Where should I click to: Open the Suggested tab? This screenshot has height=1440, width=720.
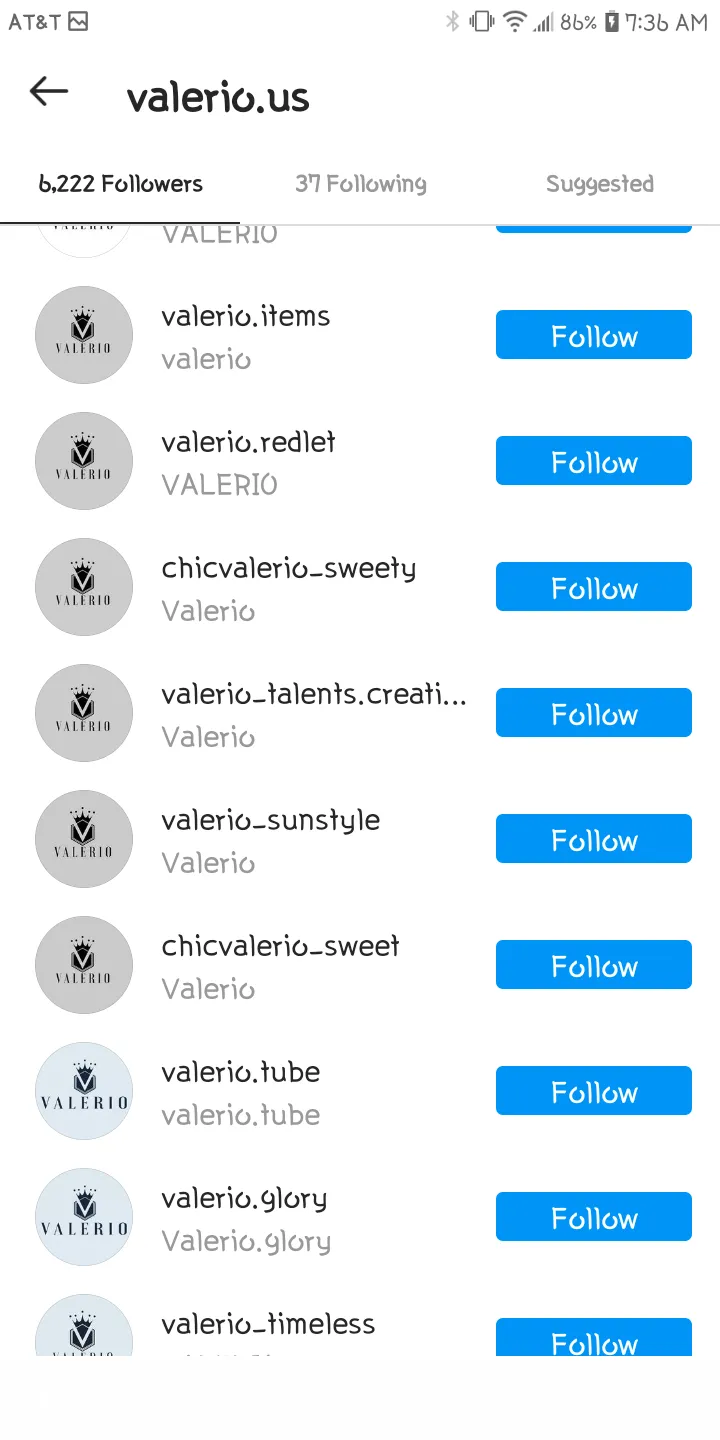tap(600, 184)
